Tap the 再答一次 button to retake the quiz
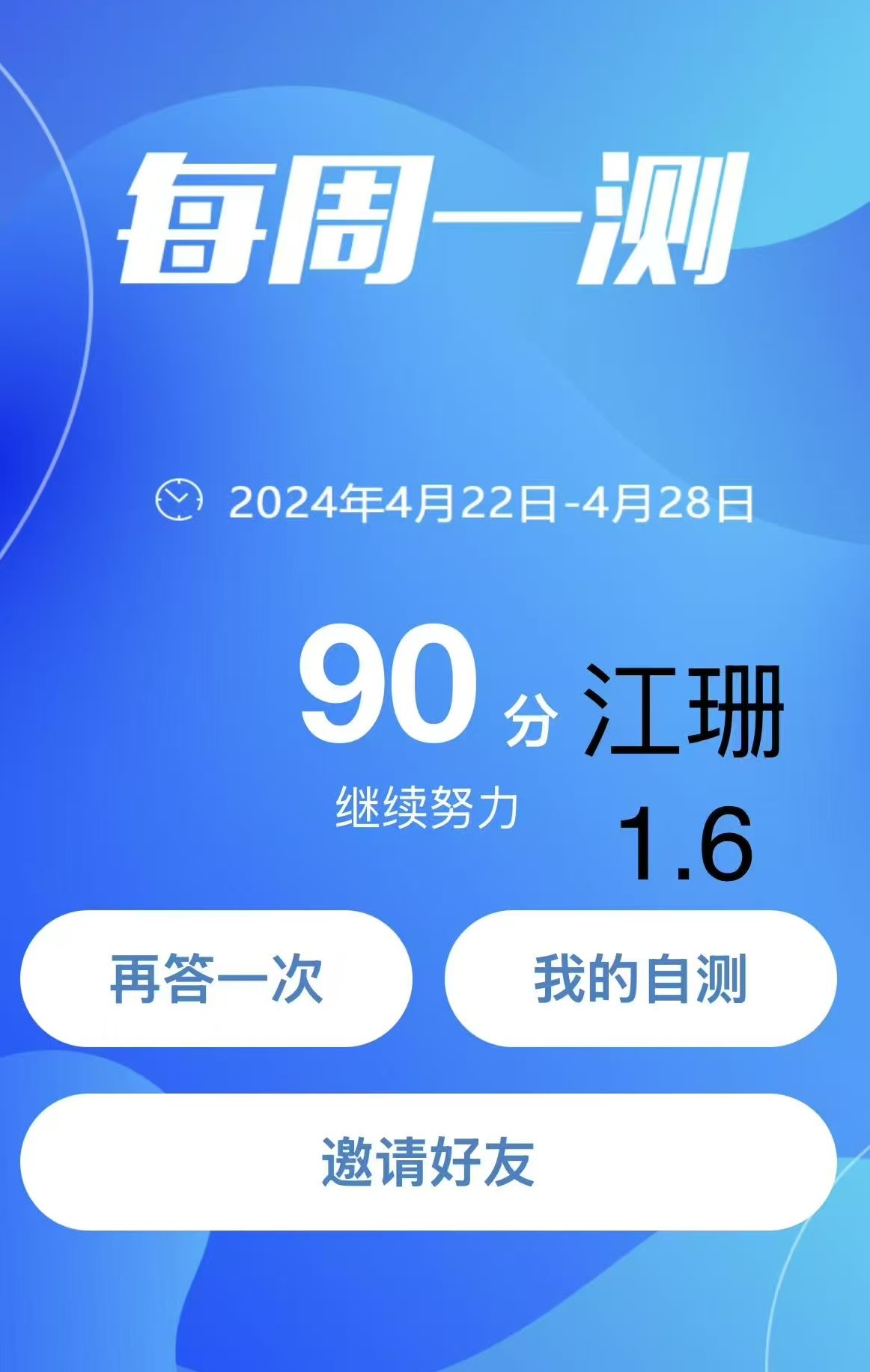870x1372 pixels. pos(216,978)
